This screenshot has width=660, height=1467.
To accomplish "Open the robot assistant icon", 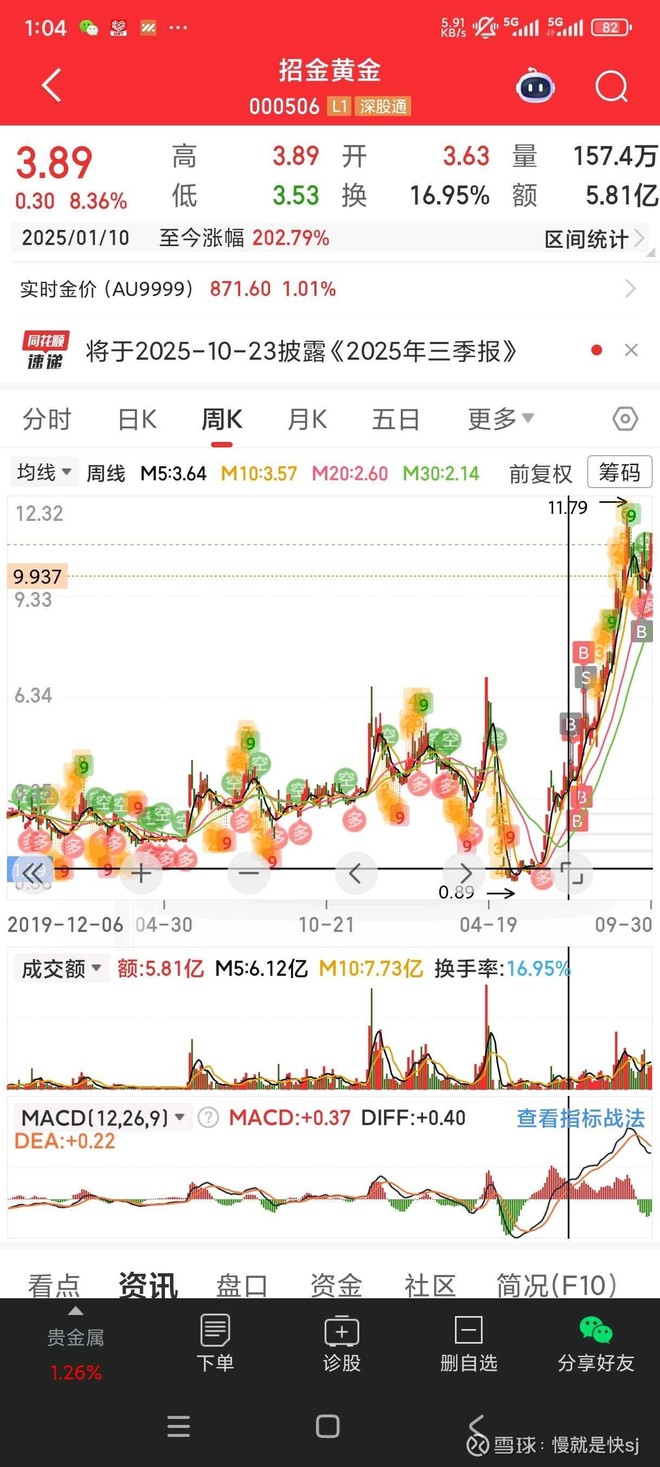I will click(x=535, y=87).
